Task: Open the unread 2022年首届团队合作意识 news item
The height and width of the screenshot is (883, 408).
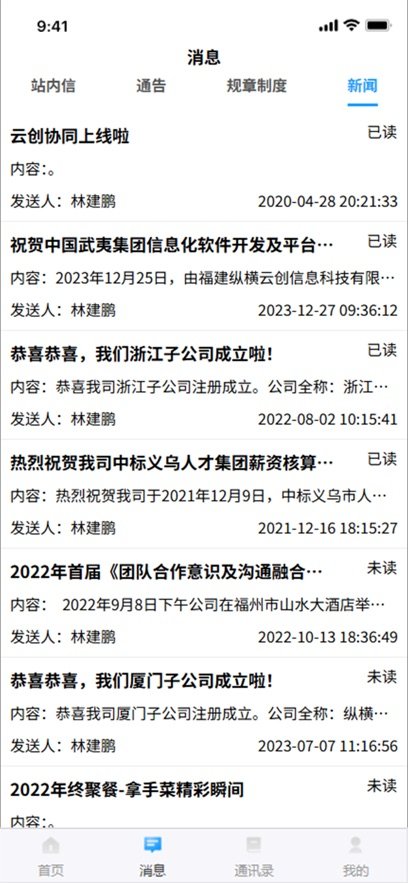Action: tap(204, 603)
